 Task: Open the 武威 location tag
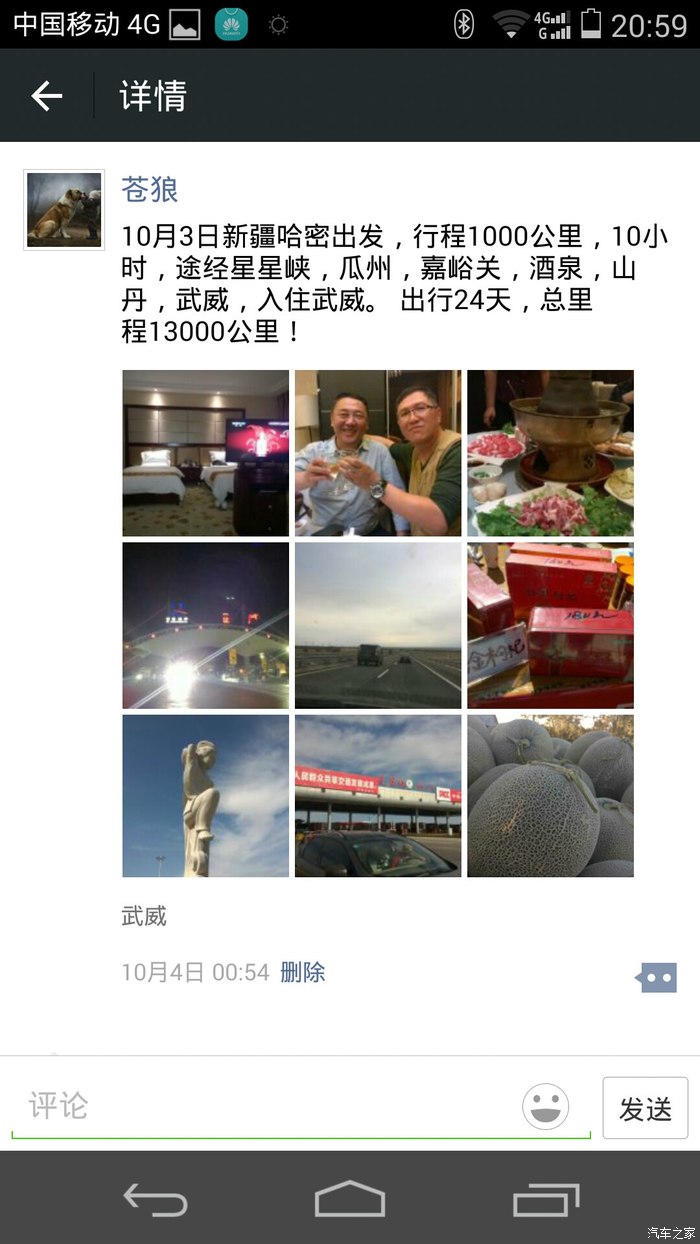tap(144, 915)
